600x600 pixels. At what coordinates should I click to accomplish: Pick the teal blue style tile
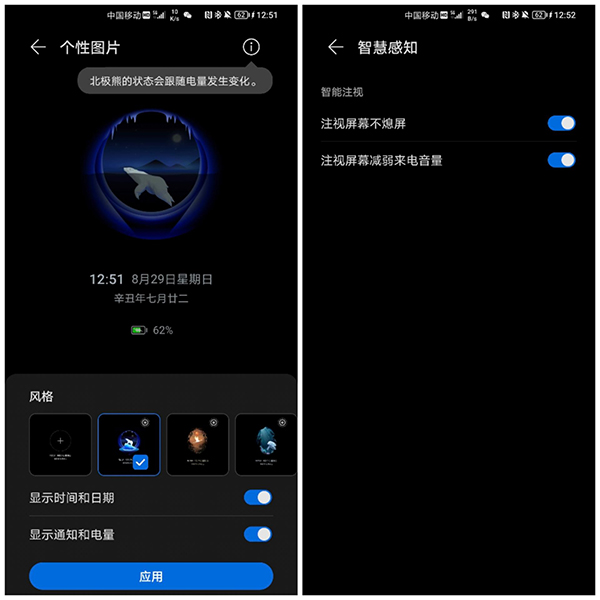click(265, 444)
